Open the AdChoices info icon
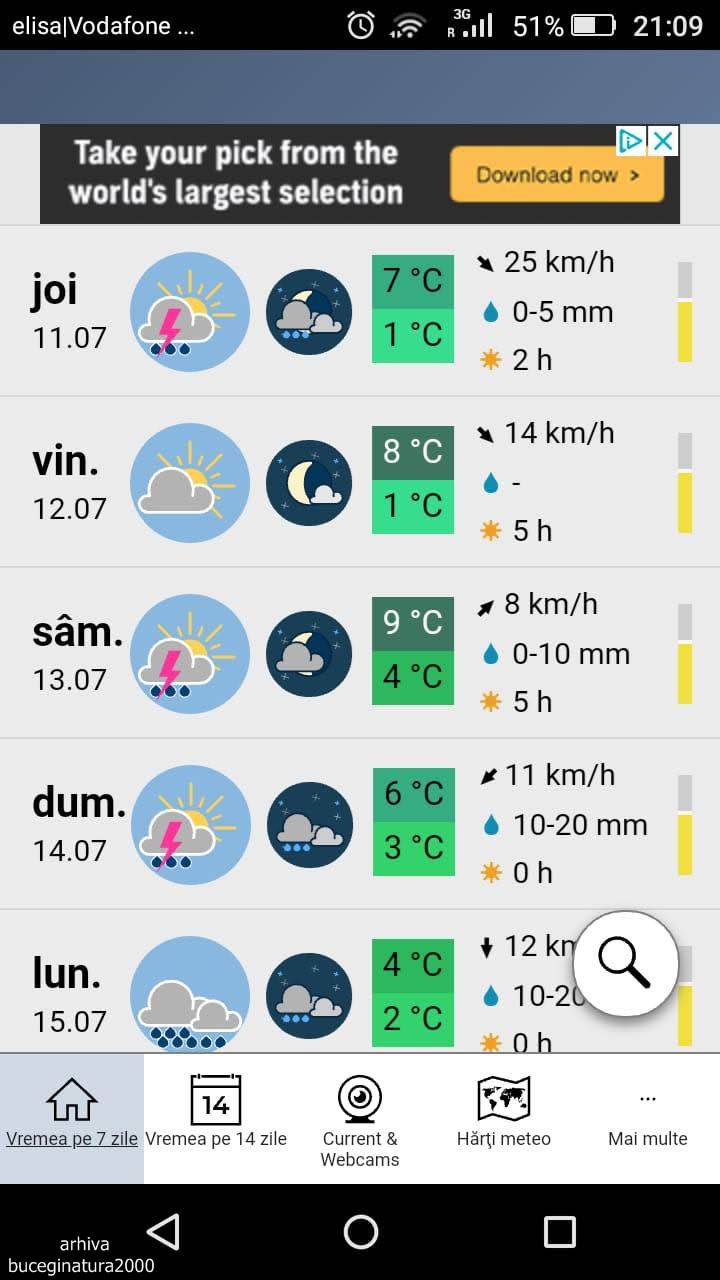 pos(631,141)
